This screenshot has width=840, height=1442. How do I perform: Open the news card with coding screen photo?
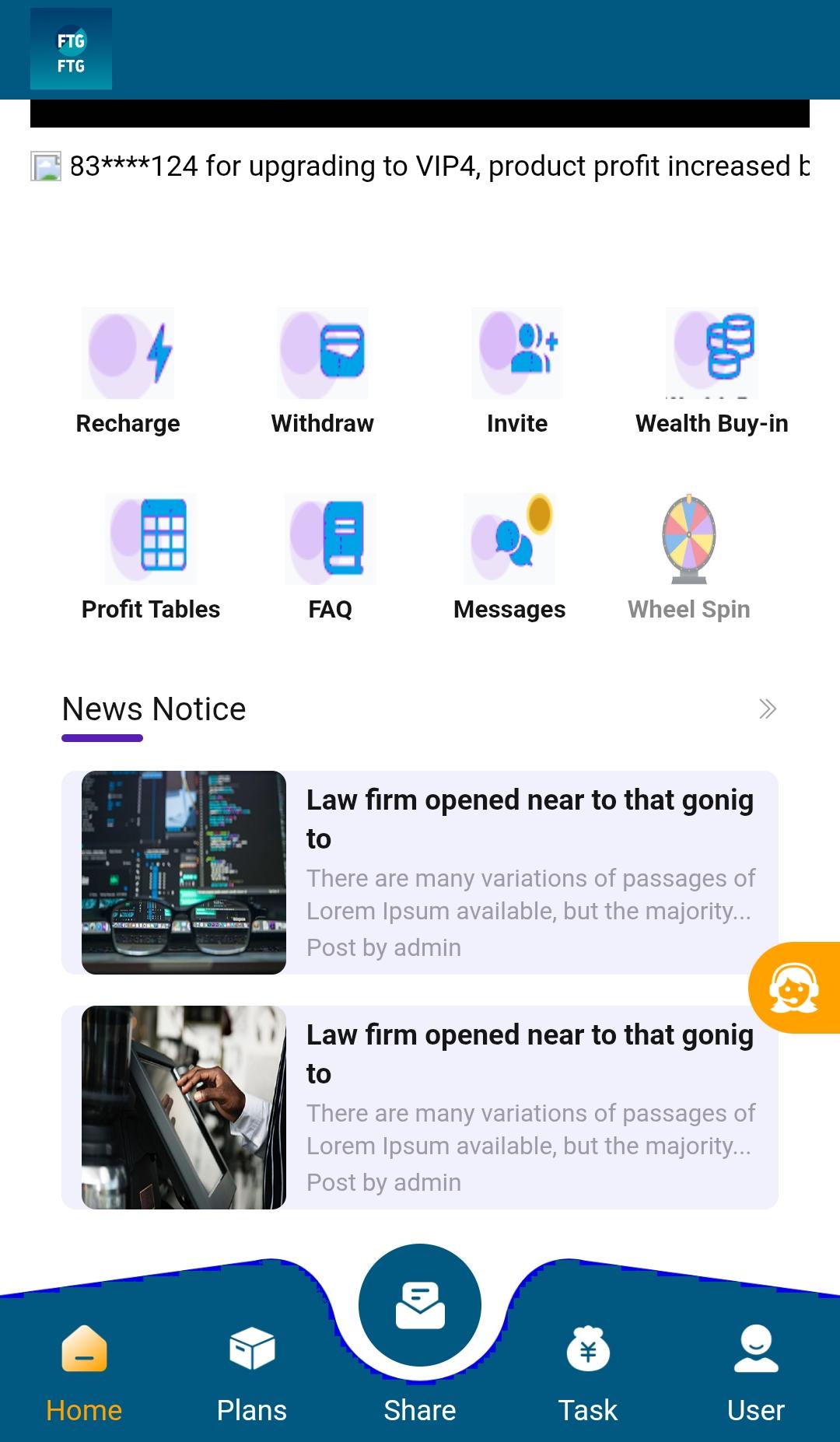(420, 872)
